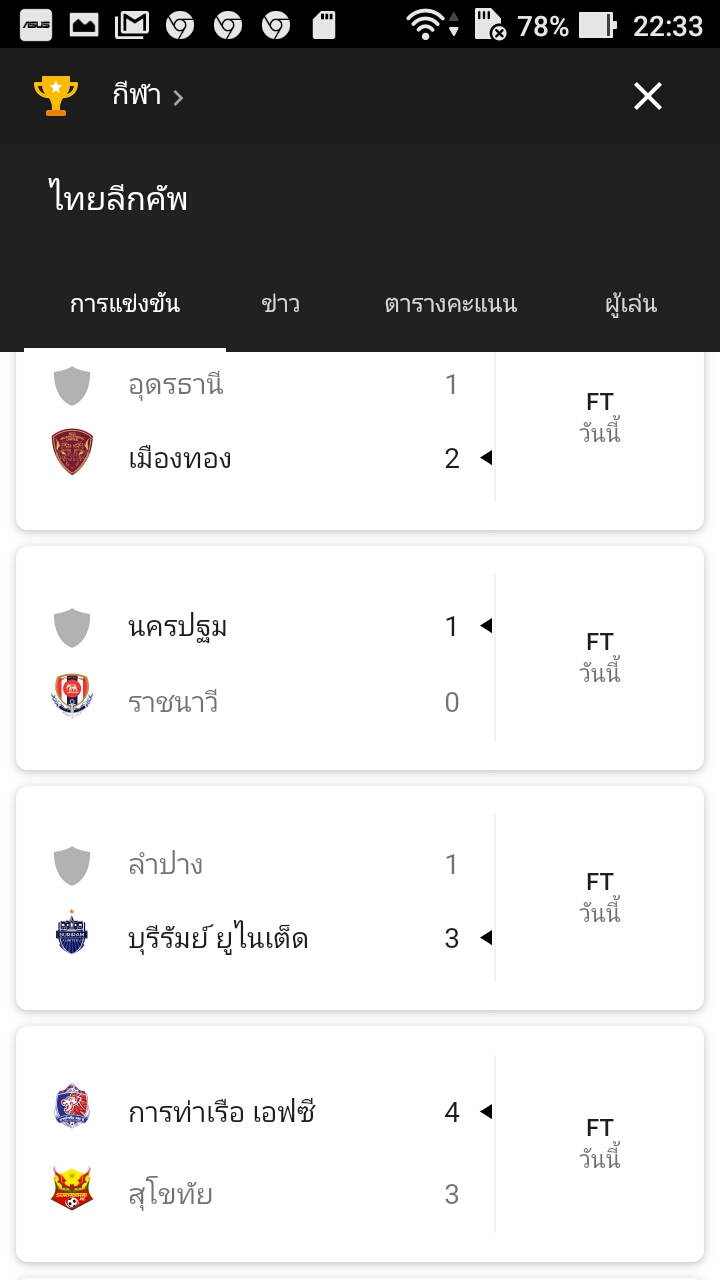
Task: Open the กีฬา sports category link
Action: tap(137, 96)
